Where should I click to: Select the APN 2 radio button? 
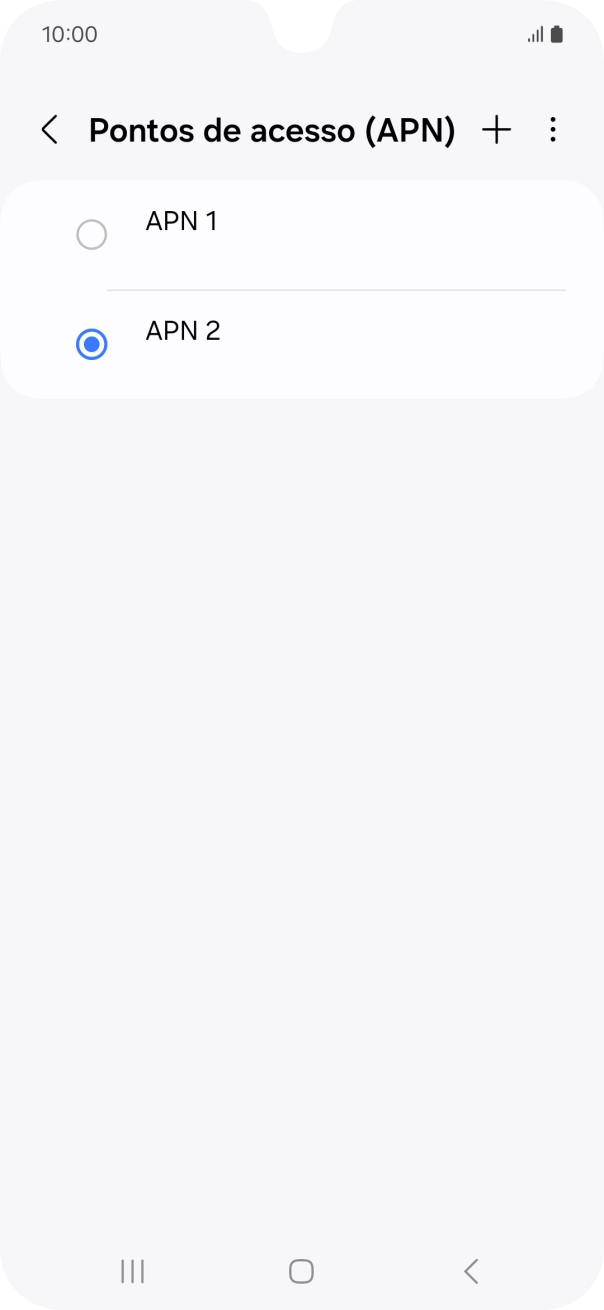pyautogui.click(x=92, y=345)
